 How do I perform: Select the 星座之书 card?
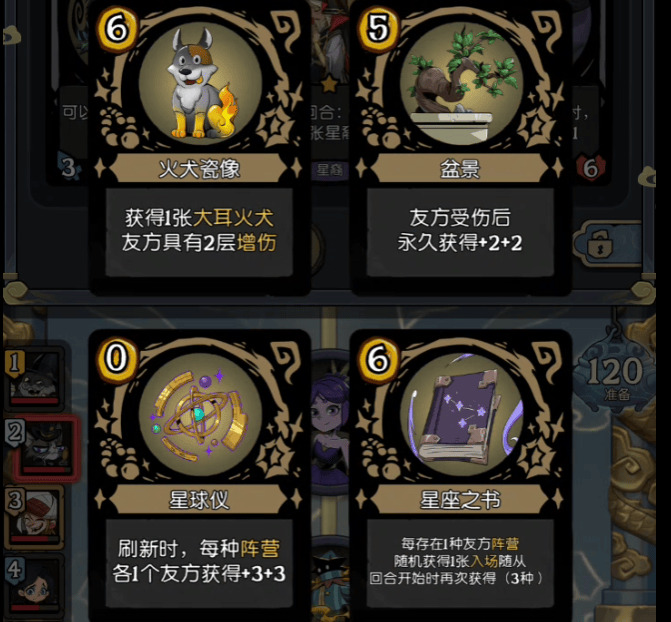[459, 470]
